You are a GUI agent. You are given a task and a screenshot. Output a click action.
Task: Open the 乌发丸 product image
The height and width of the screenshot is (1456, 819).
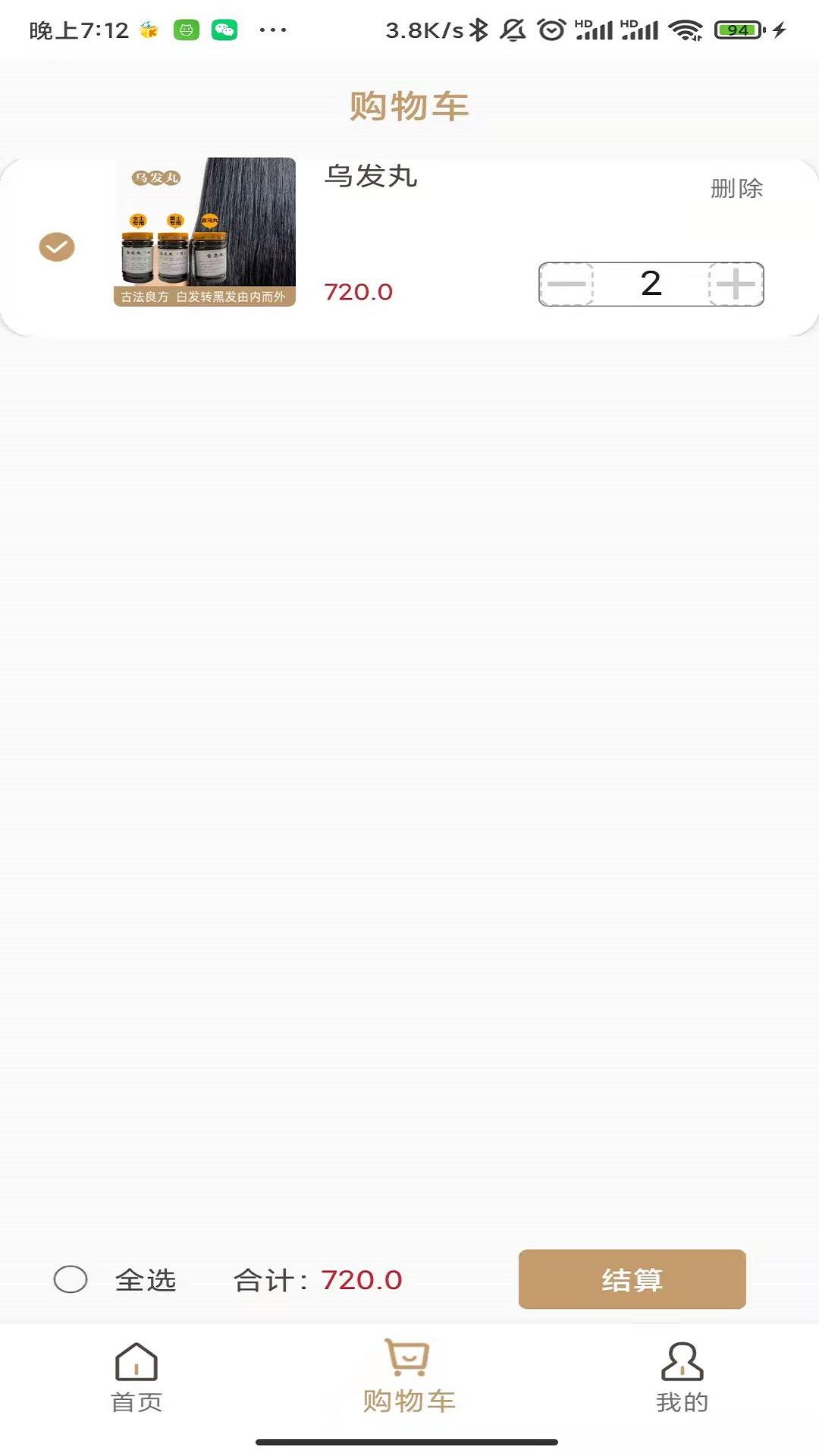pyautogui.click(x=205, y=232)
